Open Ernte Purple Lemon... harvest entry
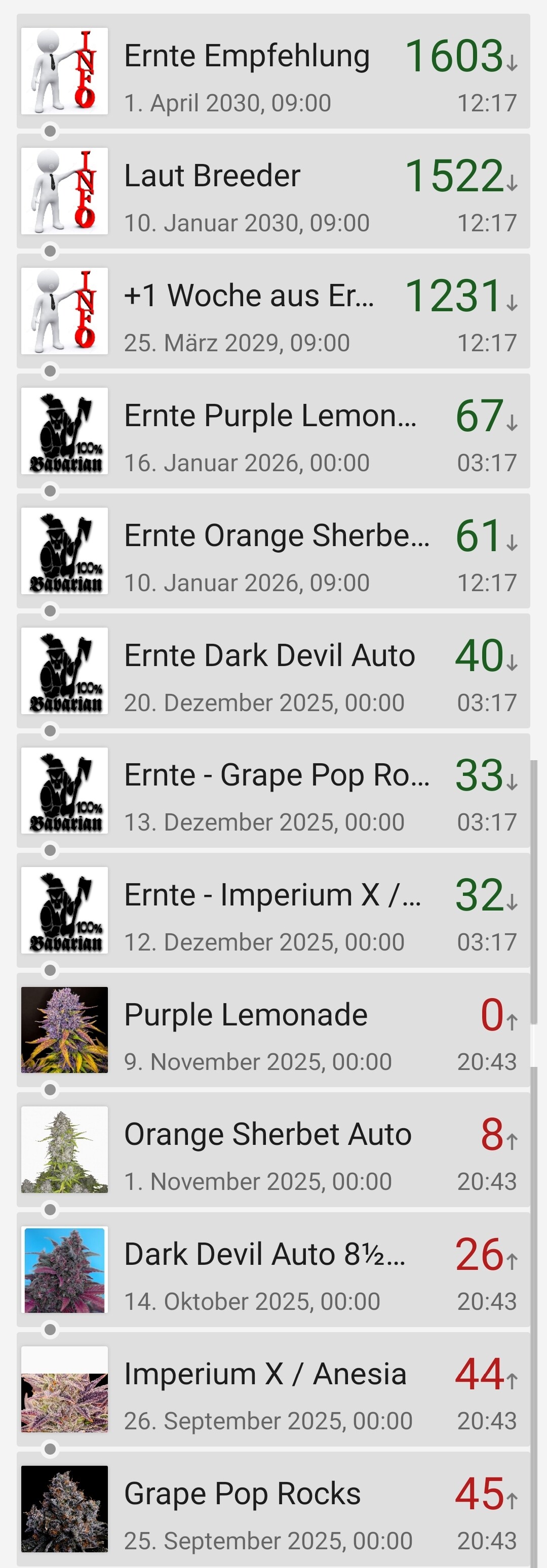The height and width of the screenshot is (1568, 547). (273, 431)
